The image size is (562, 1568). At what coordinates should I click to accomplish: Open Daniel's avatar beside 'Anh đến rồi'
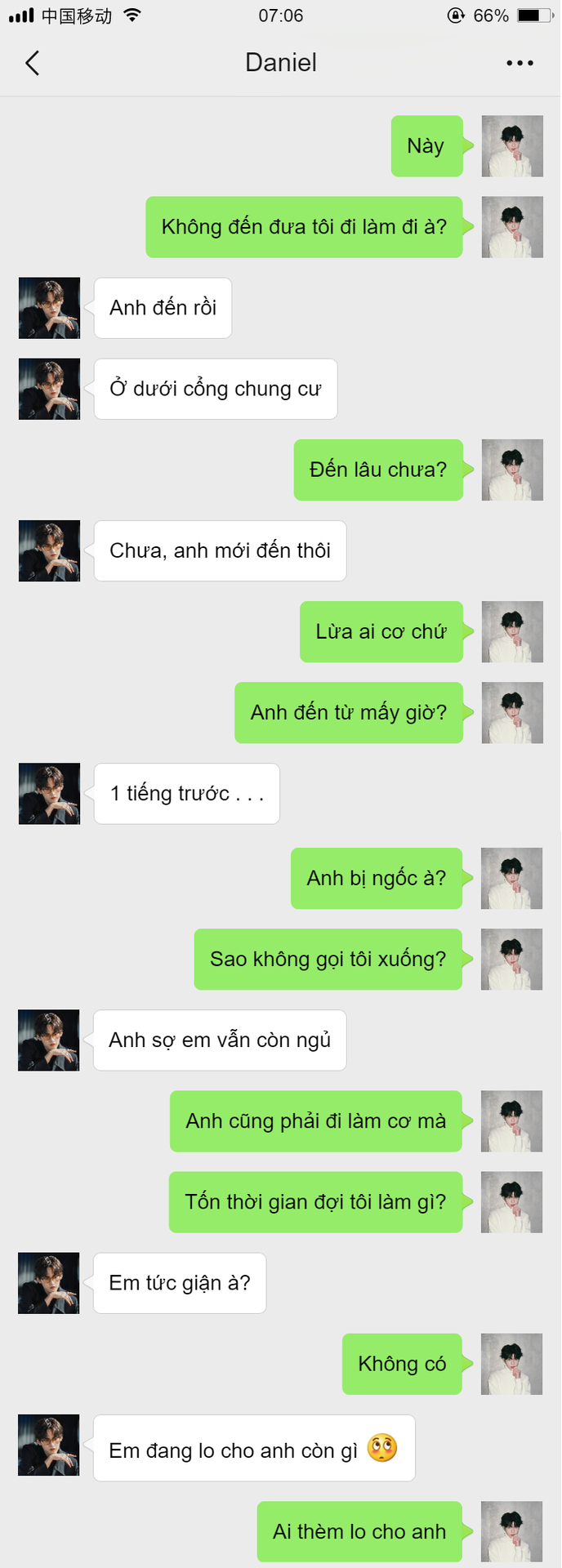[50, 308]
